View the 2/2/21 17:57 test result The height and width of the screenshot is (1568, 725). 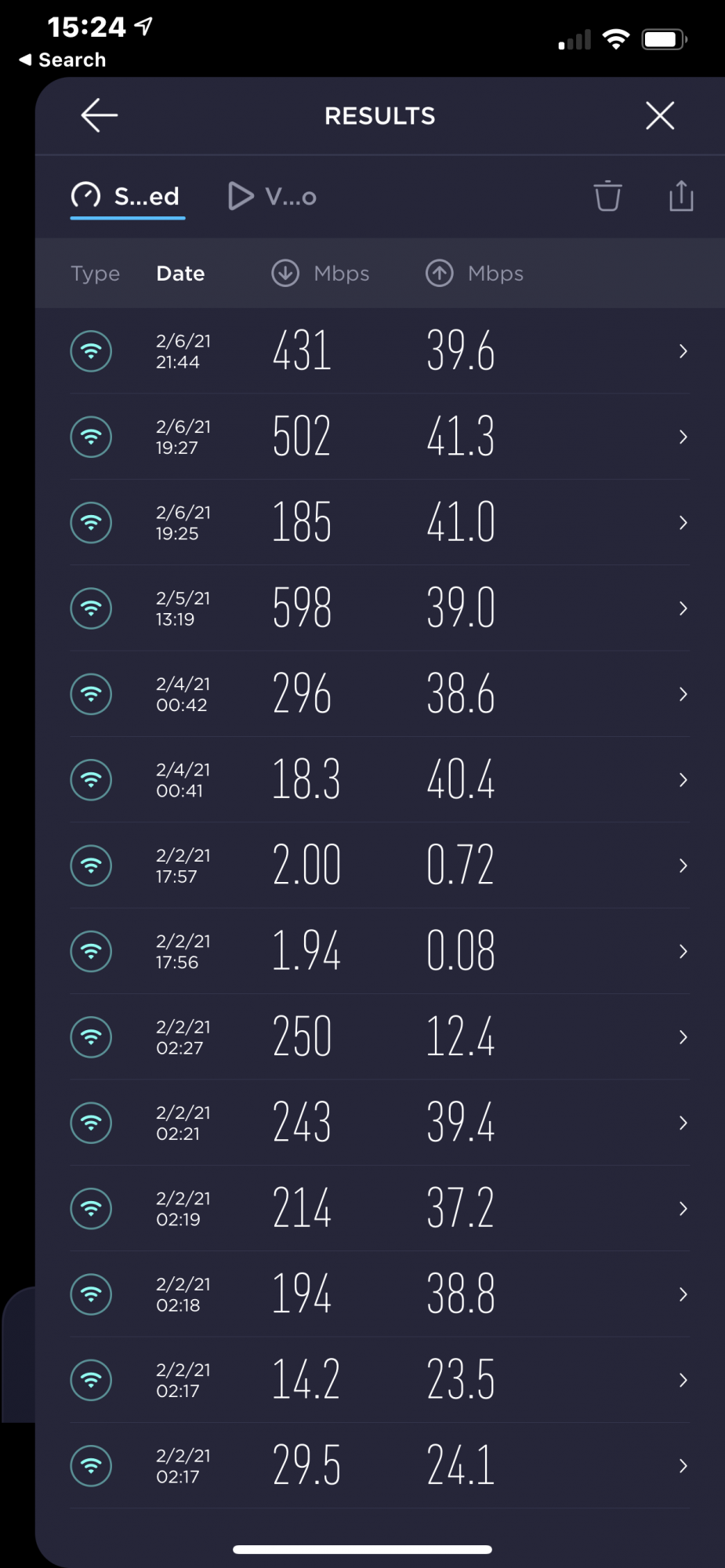(x=379, y=866)
